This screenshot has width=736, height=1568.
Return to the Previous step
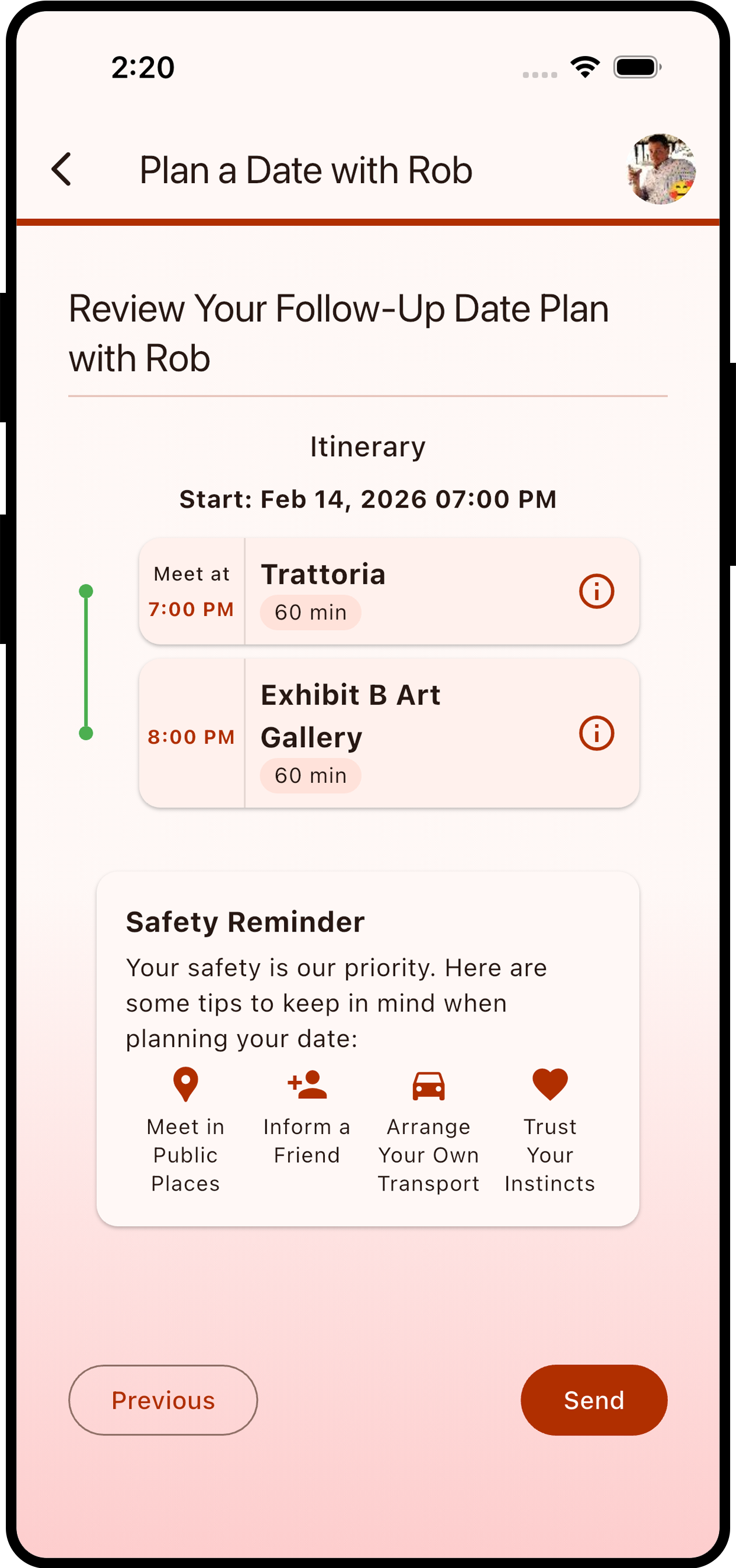[163, 1400]
